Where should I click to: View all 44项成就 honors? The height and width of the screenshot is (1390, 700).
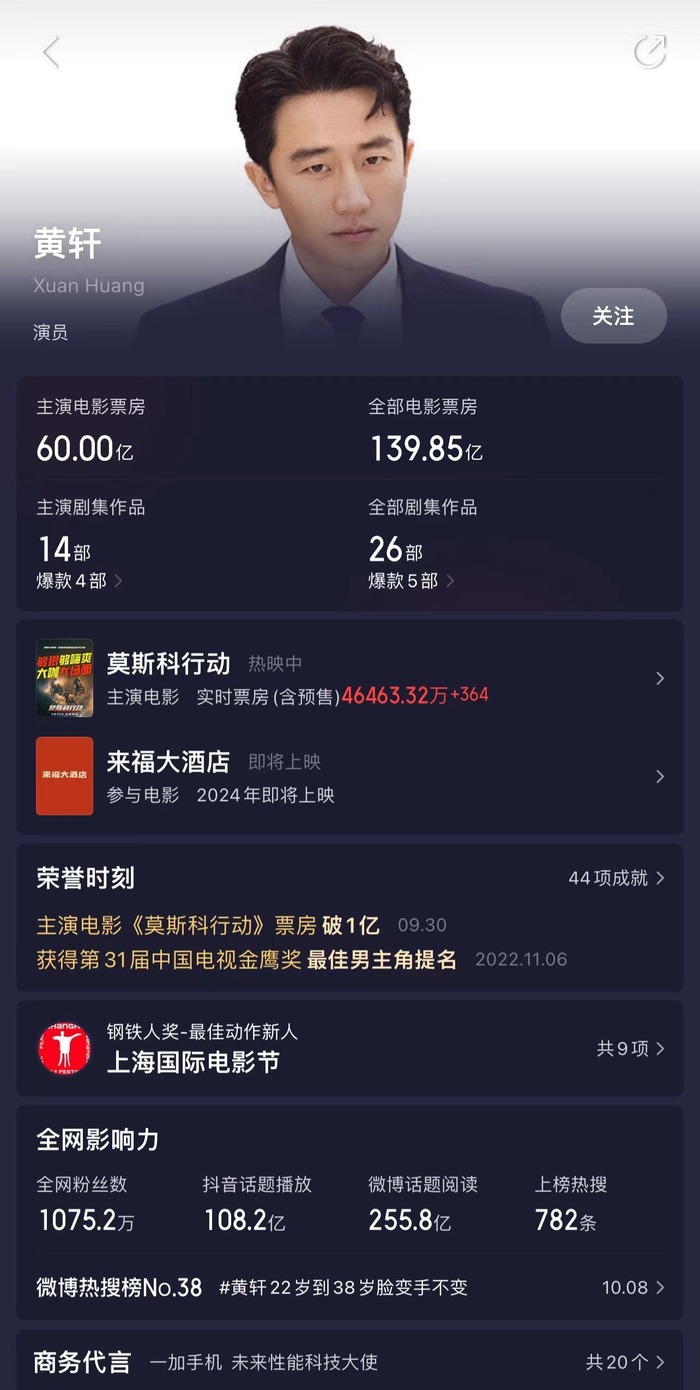pos(616,878)
